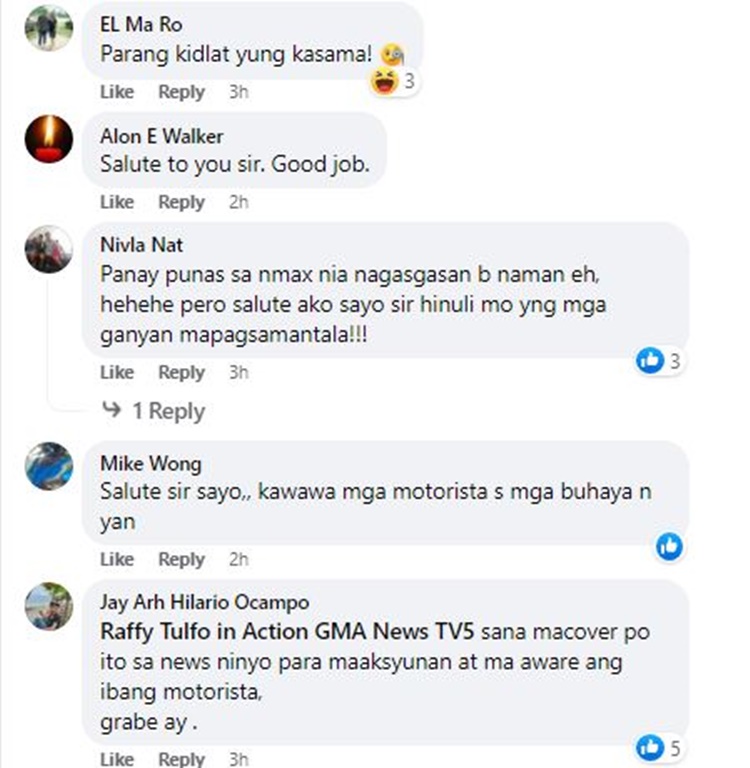The width and height of the screenshot is (750, 768).
Task: Reply to EL Ma Ro's comment
Action: (x=181, y=92)
